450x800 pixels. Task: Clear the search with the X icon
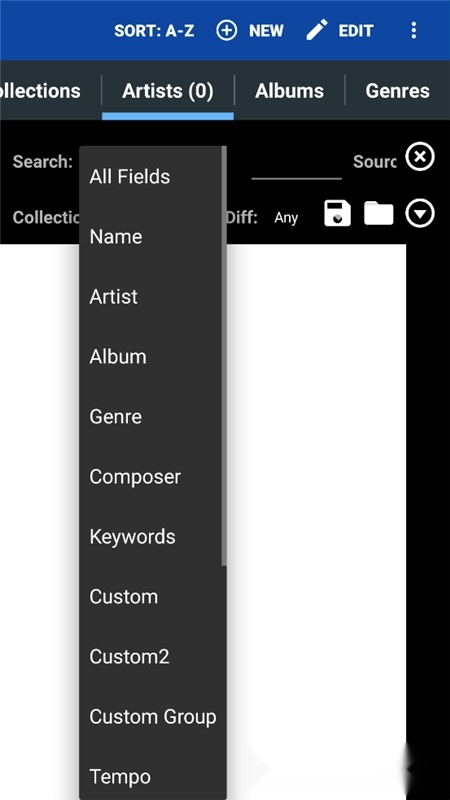[x=420, y=157]
